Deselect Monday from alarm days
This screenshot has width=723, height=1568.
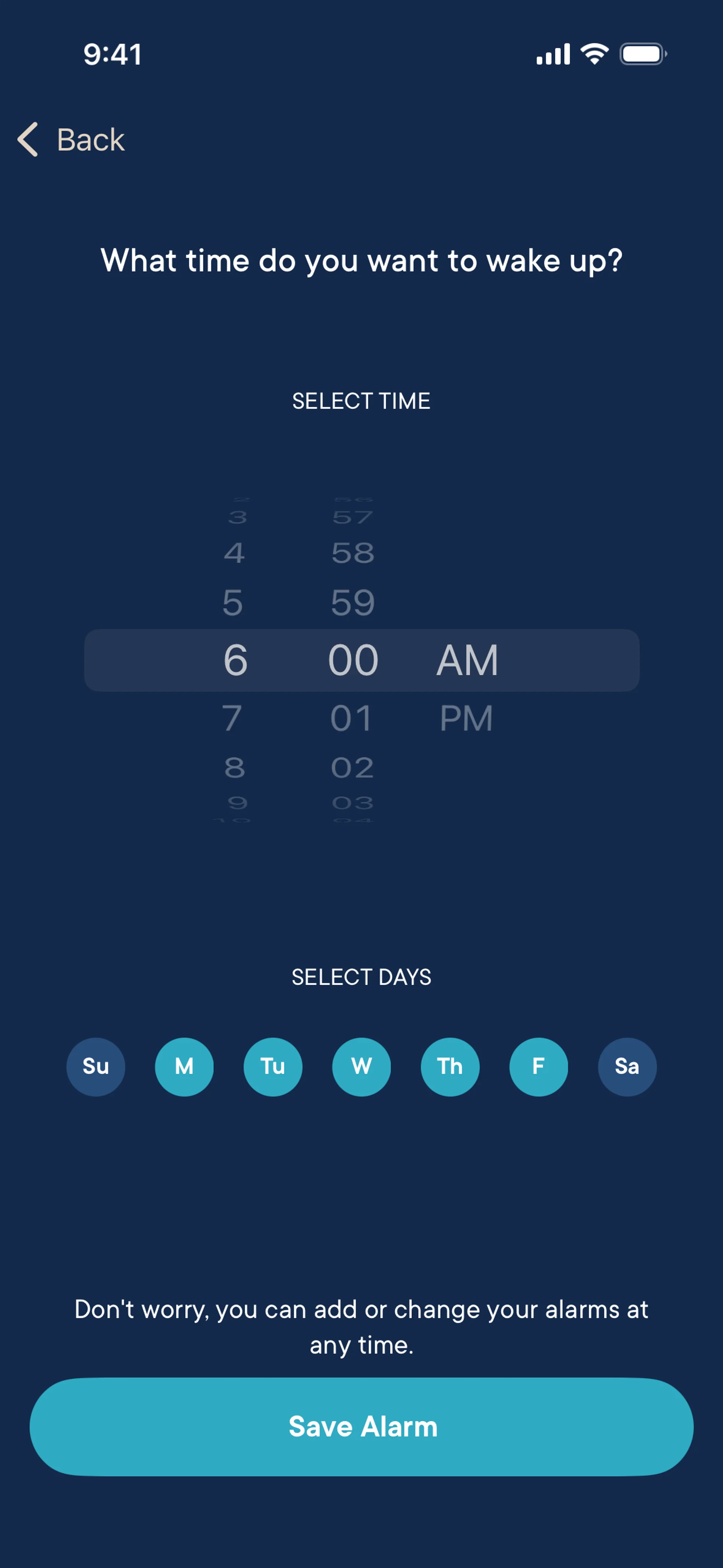(185, 1067)
